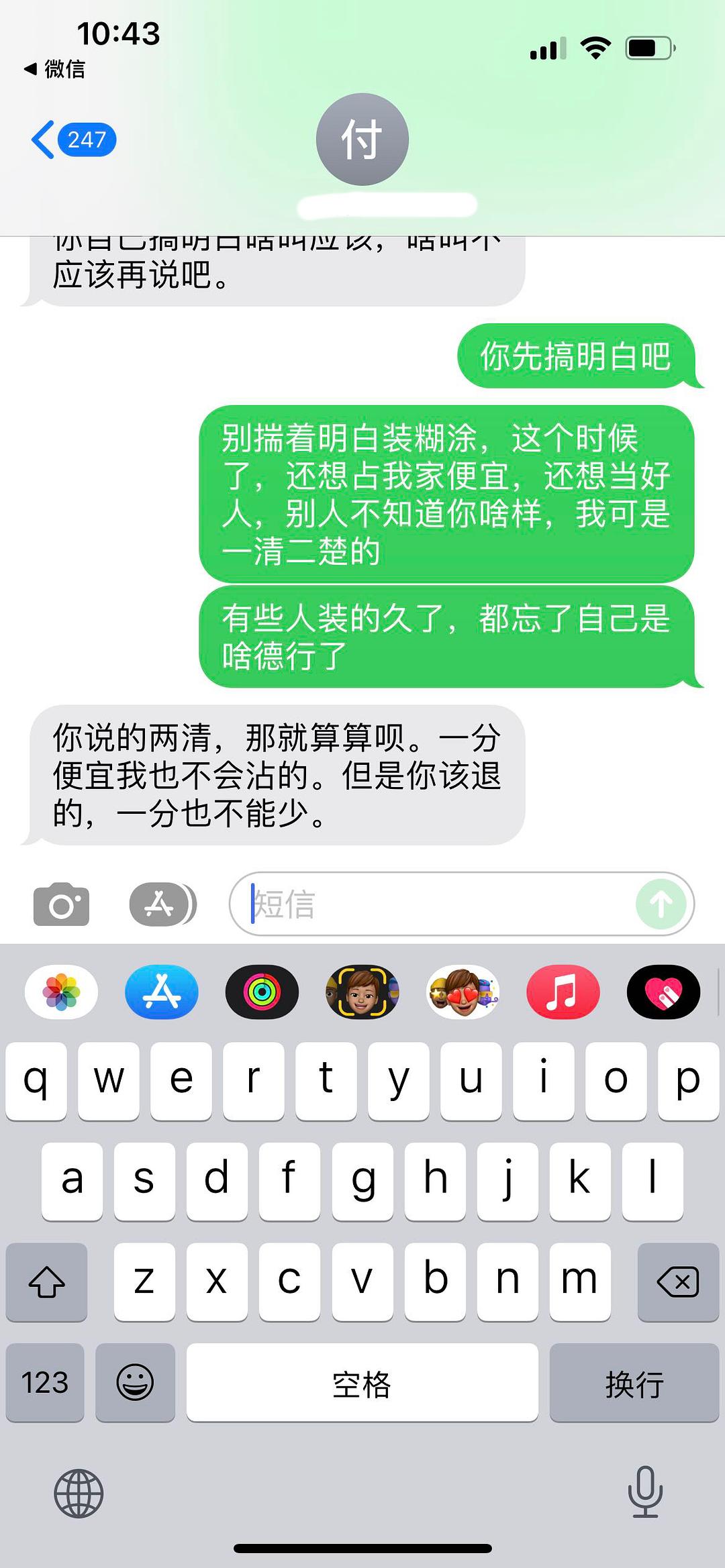The image size is (725, 1568).
Task: Open the camera to attach a photo
Action: [x=61, y=904]
